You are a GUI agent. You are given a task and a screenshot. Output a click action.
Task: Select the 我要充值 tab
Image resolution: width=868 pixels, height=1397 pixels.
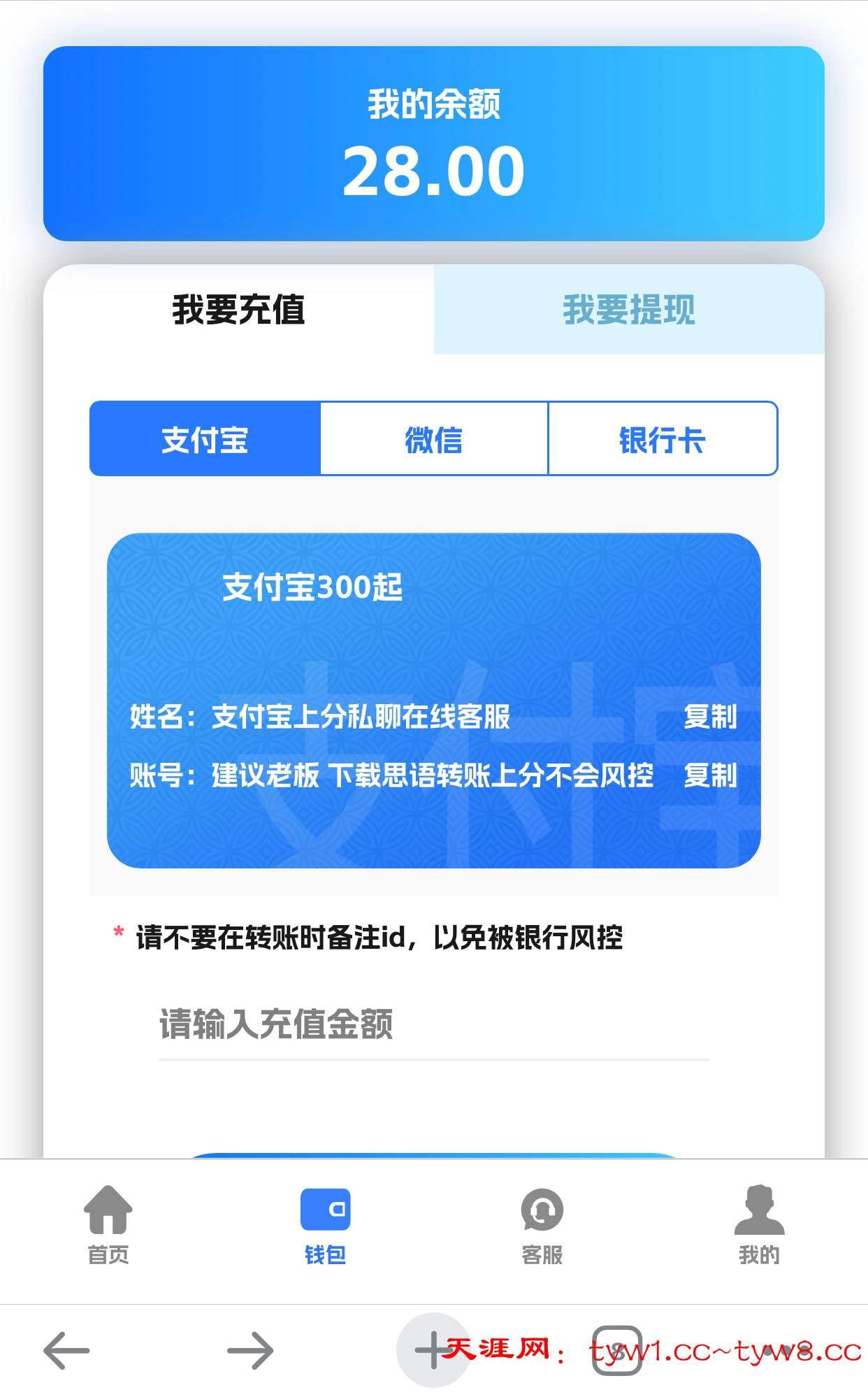point(238,310)
